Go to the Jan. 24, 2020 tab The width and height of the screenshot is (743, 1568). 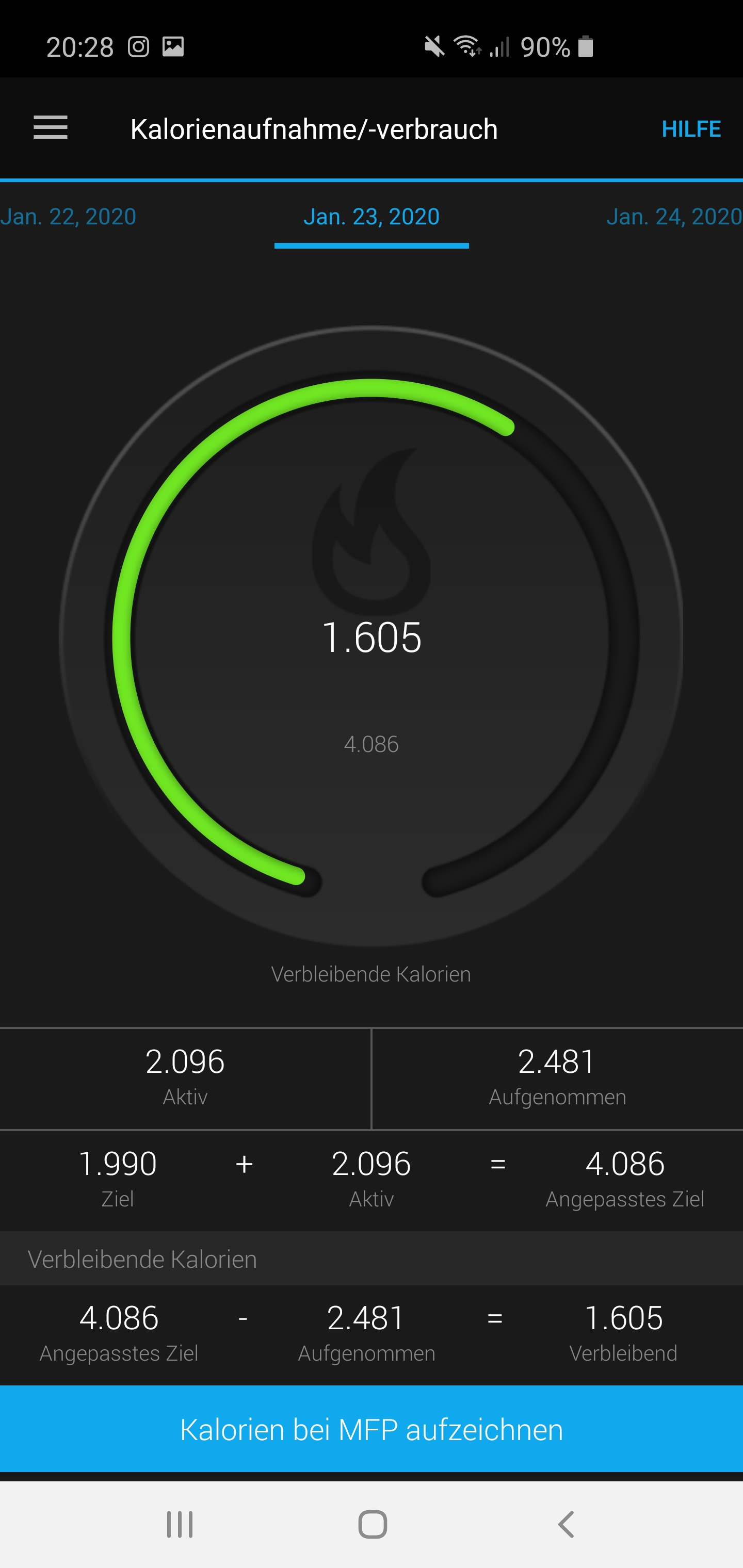[x=673, y=217]
